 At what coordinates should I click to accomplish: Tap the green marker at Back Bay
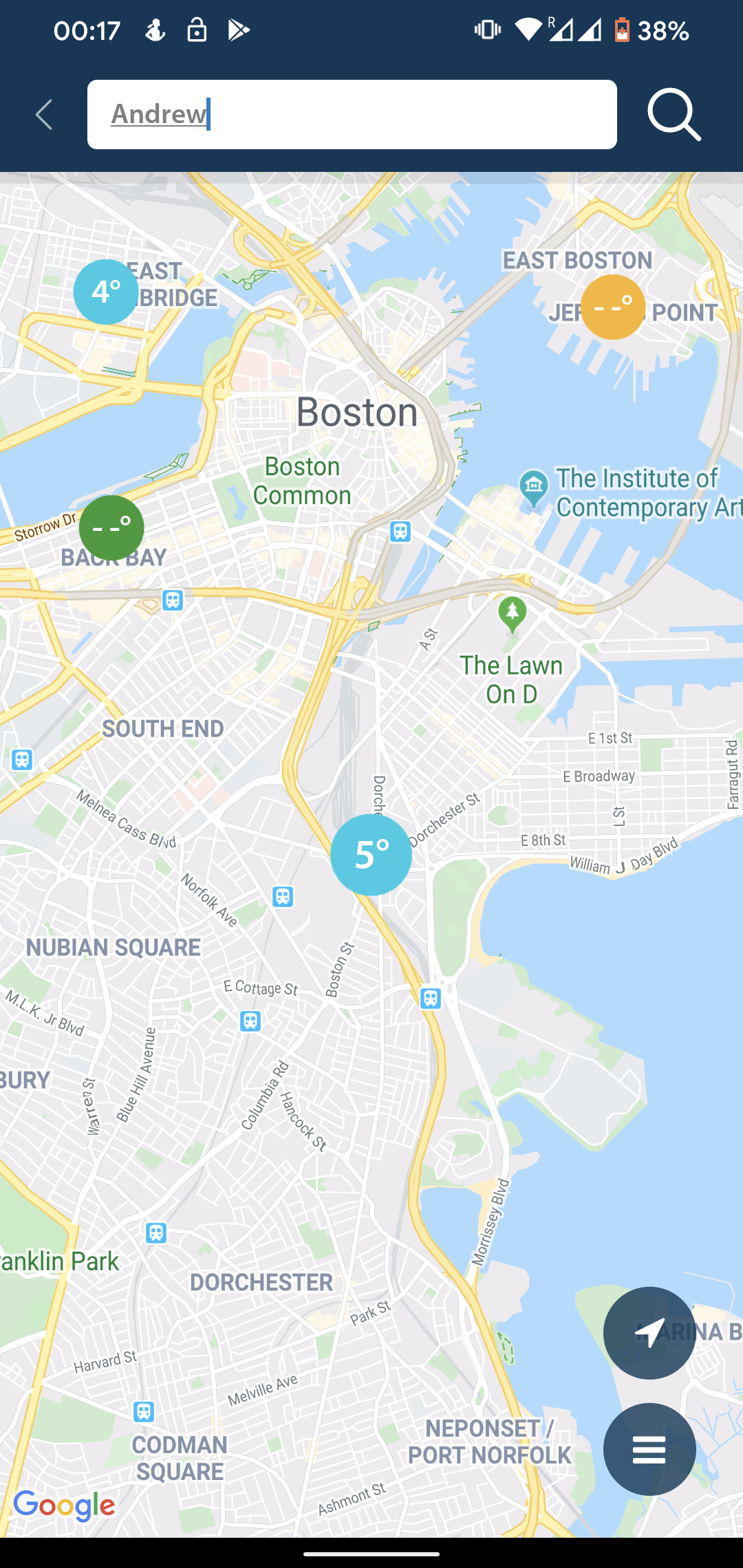111,527
